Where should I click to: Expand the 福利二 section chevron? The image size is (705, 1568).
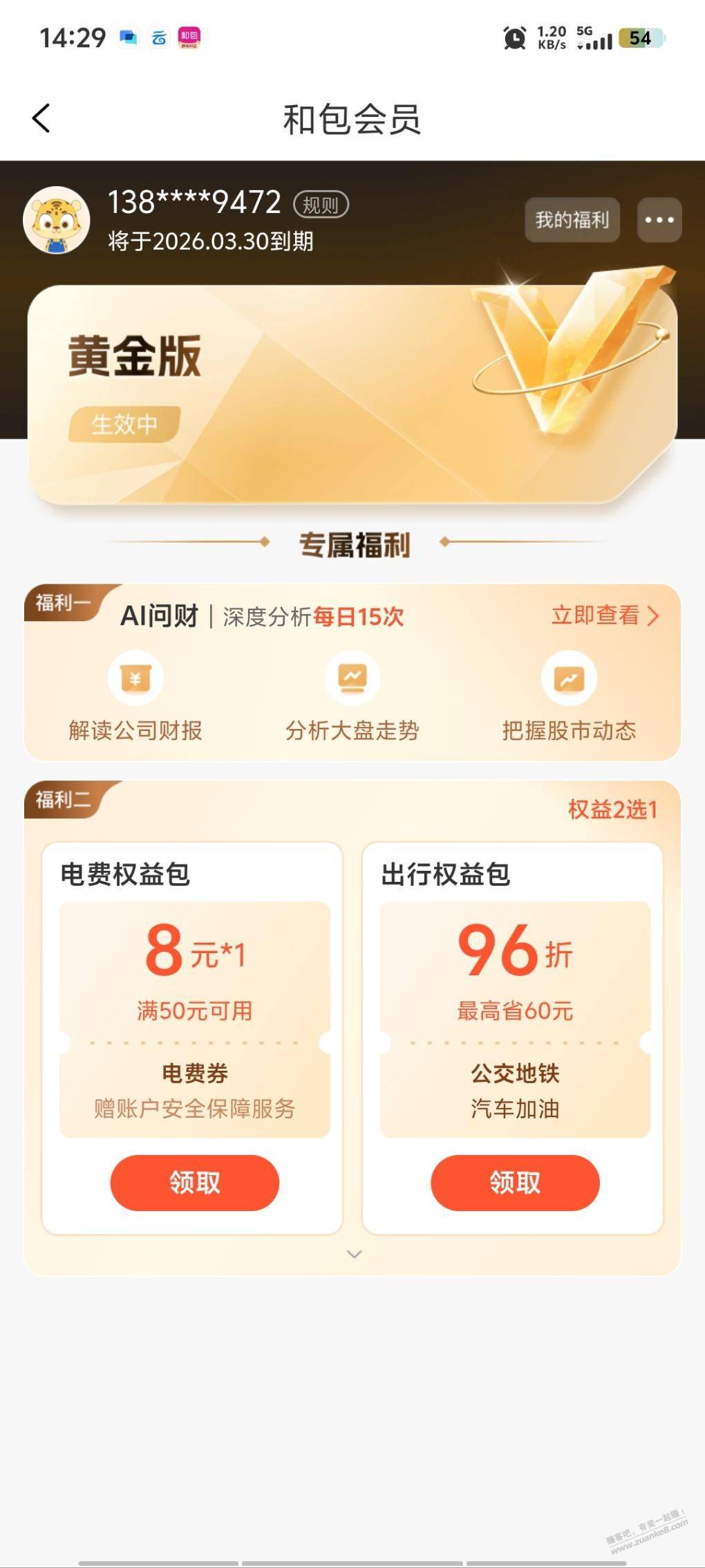pyautogui.click(x=354, y=1254)
